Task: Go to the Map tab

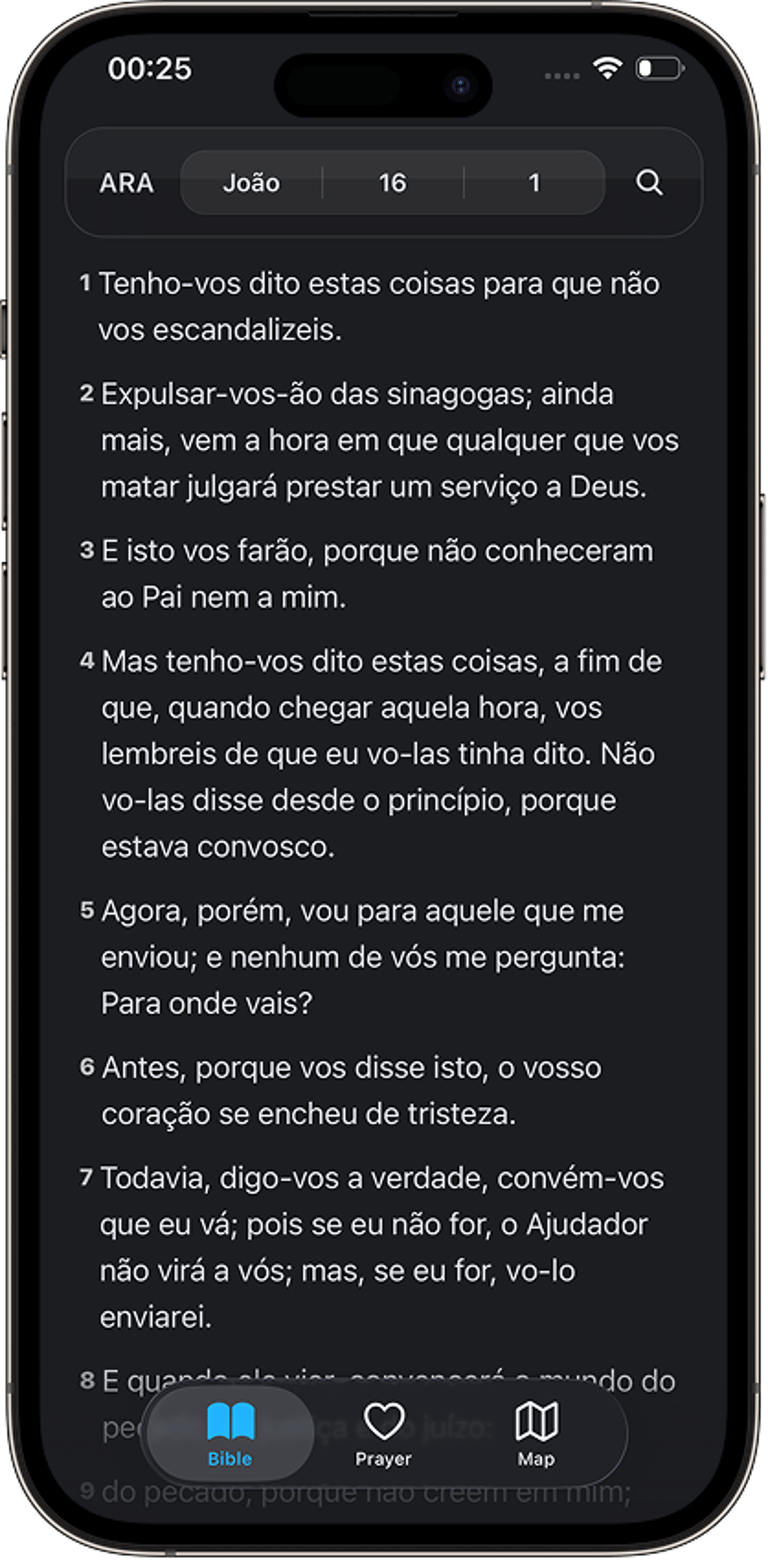Action: pos(536,1434)
